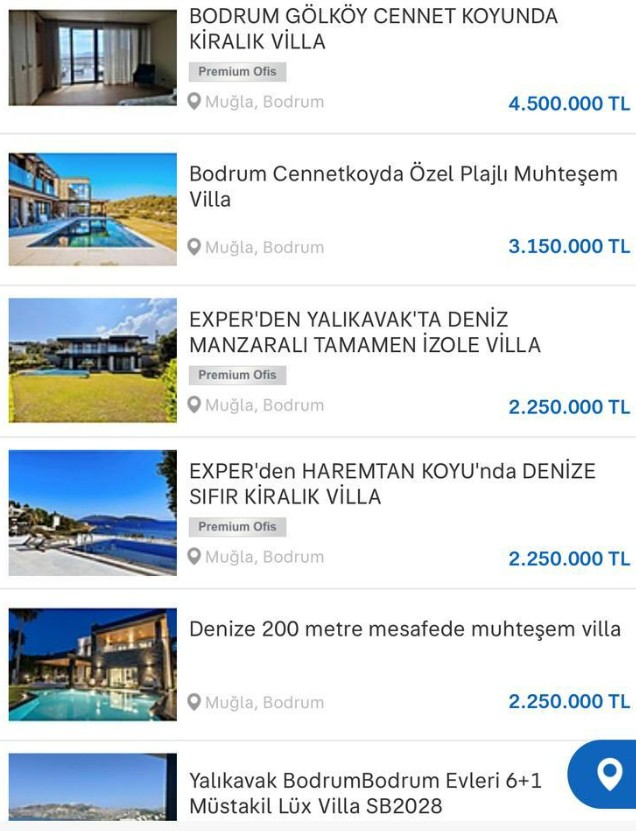Open Yalıkavak'ta Deniz Manzaralı Tamamen İzole Villa
Image resolution: width=636 pixels, height=831 pixels.
[365, 333]
